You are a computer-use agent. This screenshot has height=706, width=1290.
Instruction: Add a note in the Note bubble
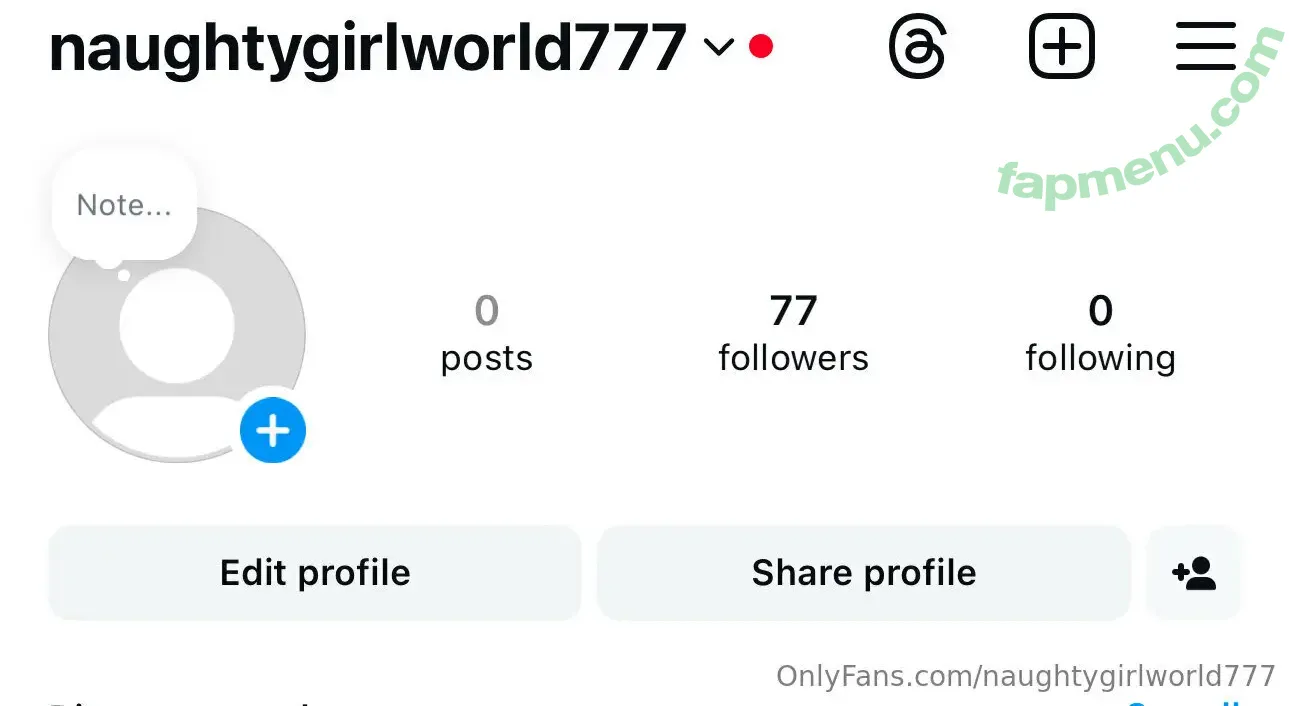(124, 206)
